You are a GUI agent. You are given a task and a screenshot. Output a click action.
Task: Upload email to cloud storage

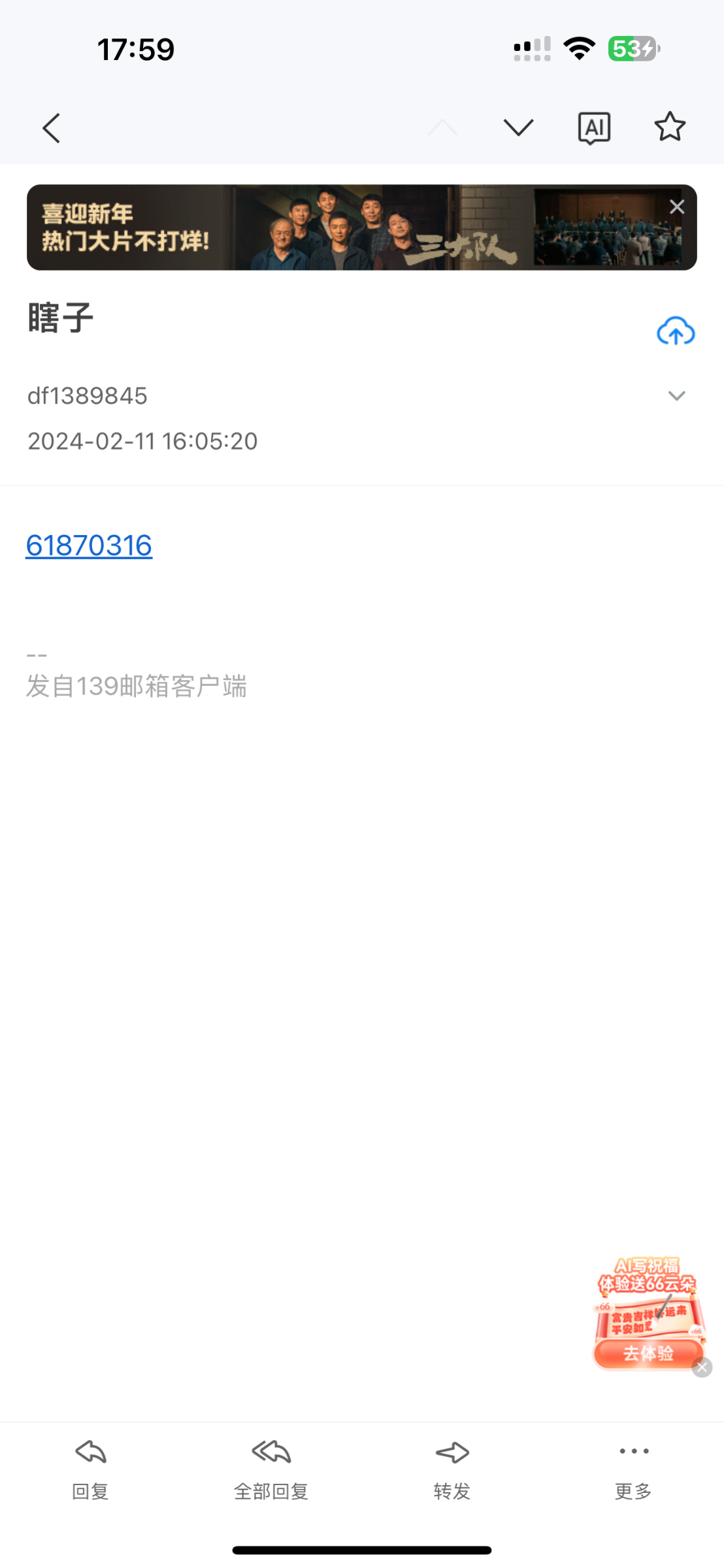(x=676, y=331)
